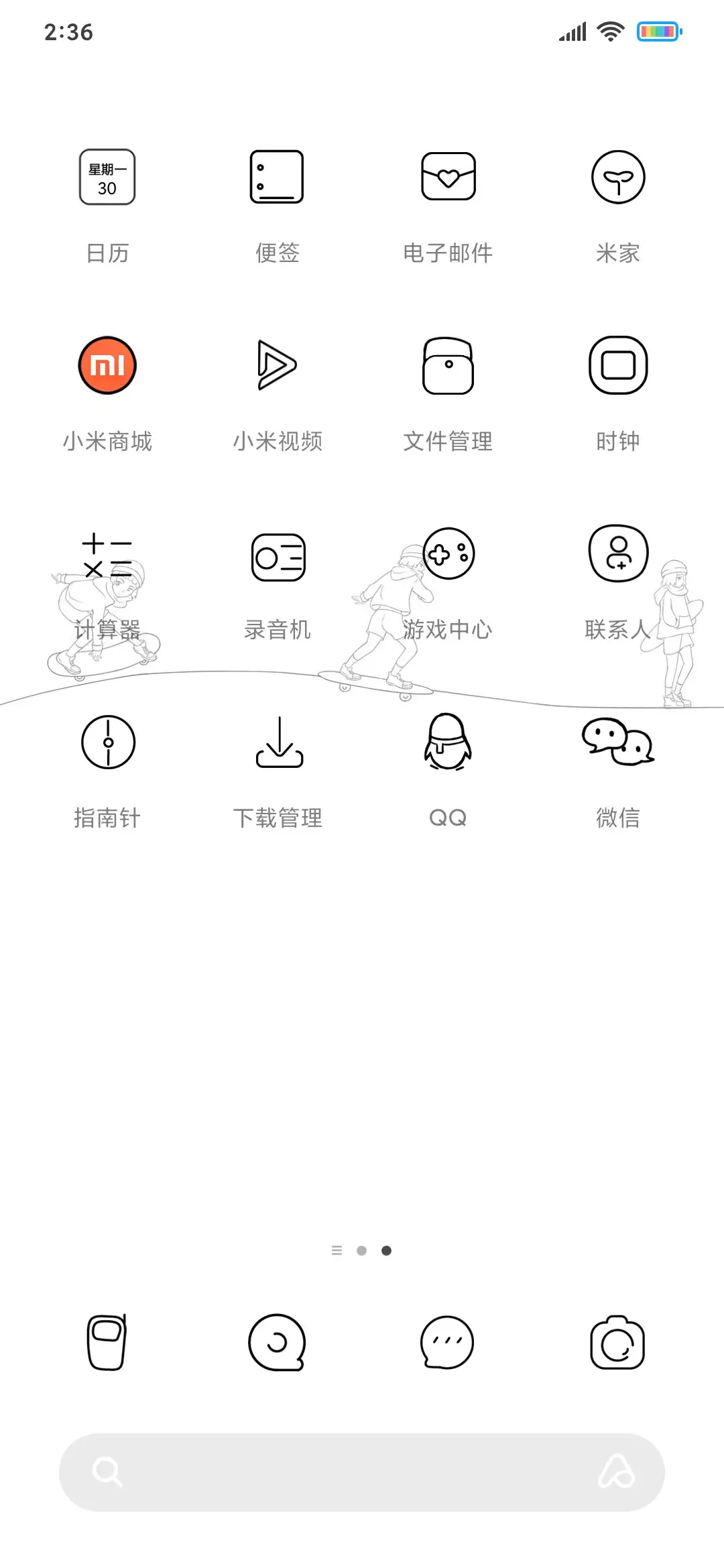724x1568 pixels.
Task: Launch QQ messenger
Action: point(447,742)
